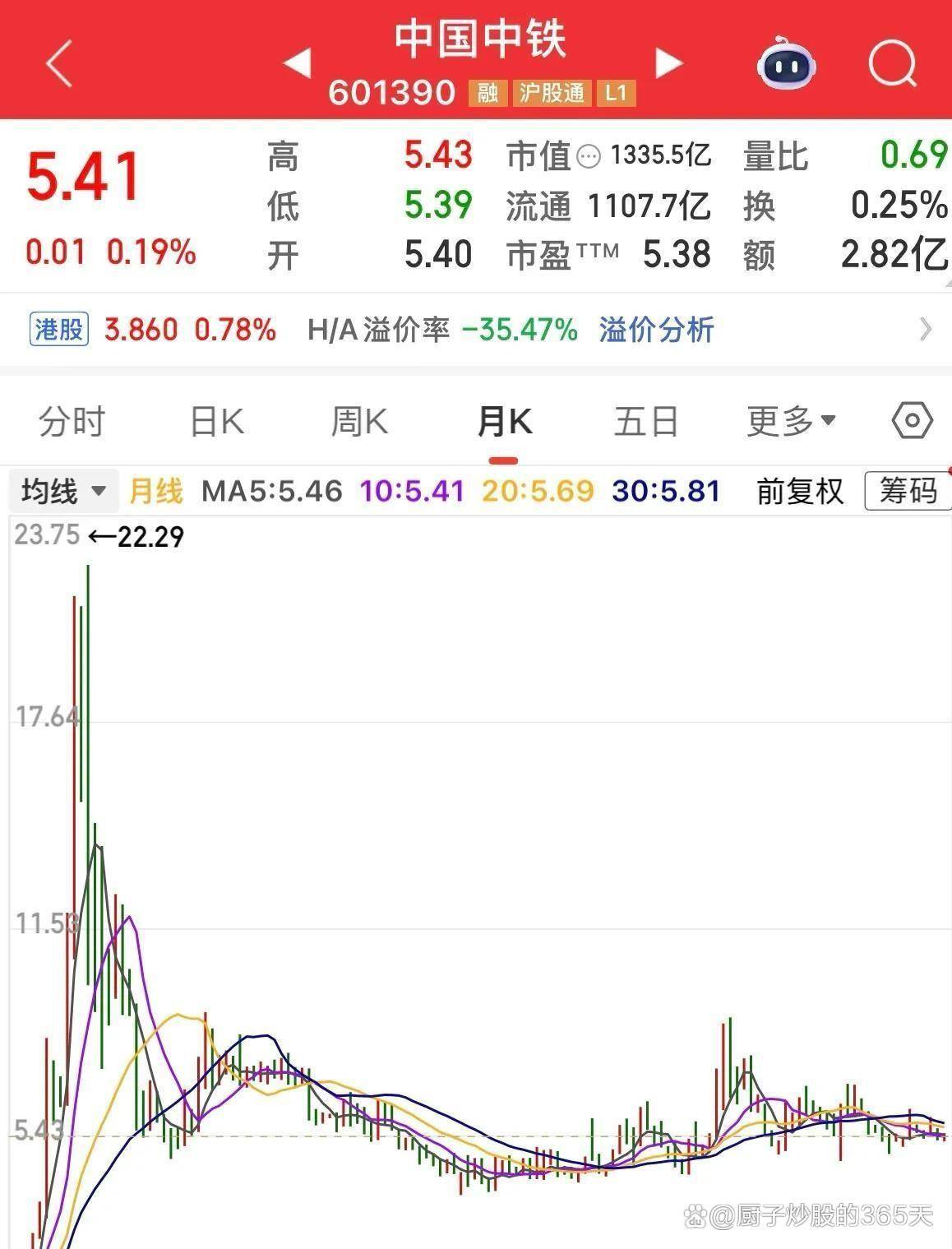Open the robot assistant icon
Viewport: 952px width, 1249px height.
(786, 63)
